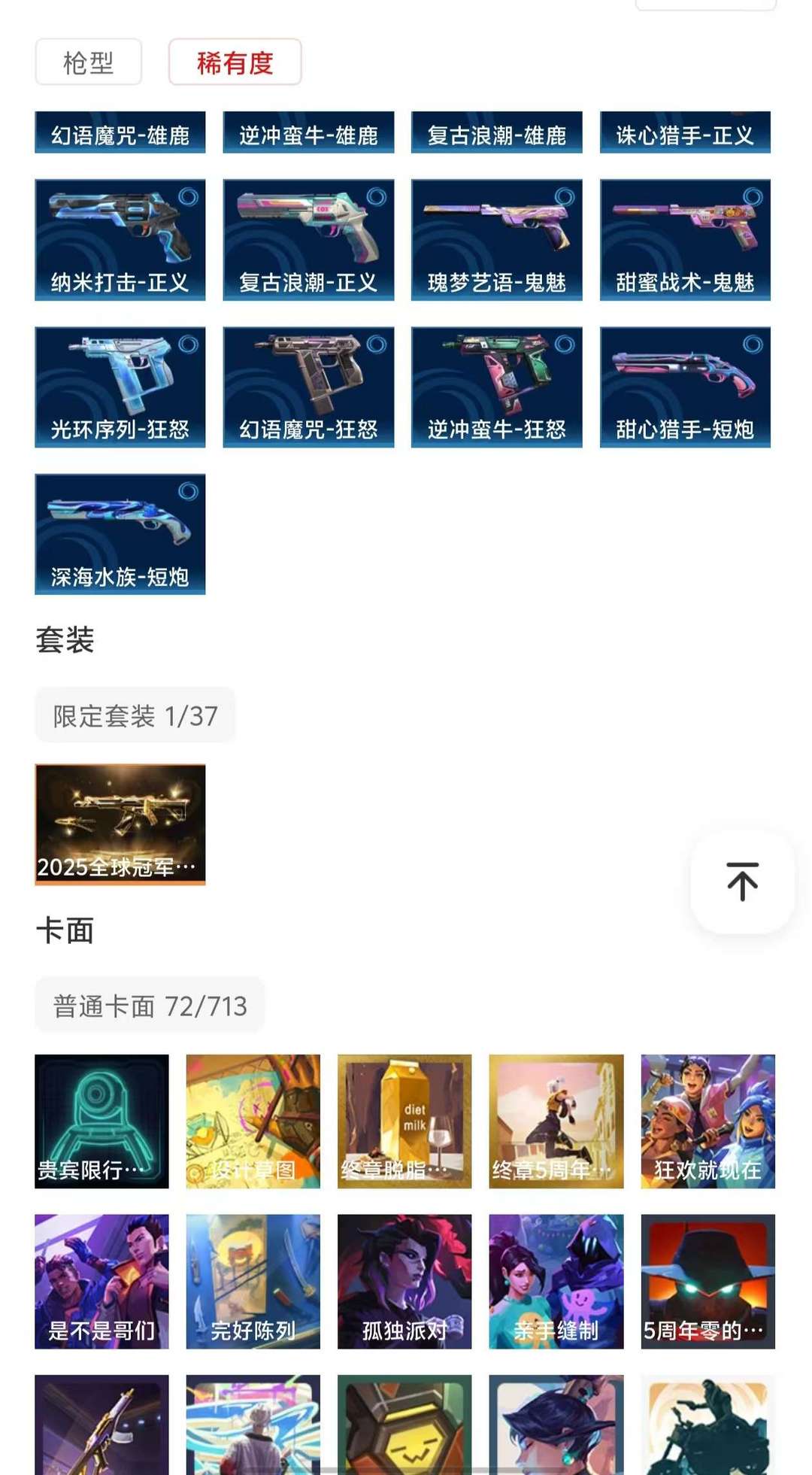Open the 2025全球冠军 bundle tile
This screenshot has width=812, height=1475.
(120, 824)
